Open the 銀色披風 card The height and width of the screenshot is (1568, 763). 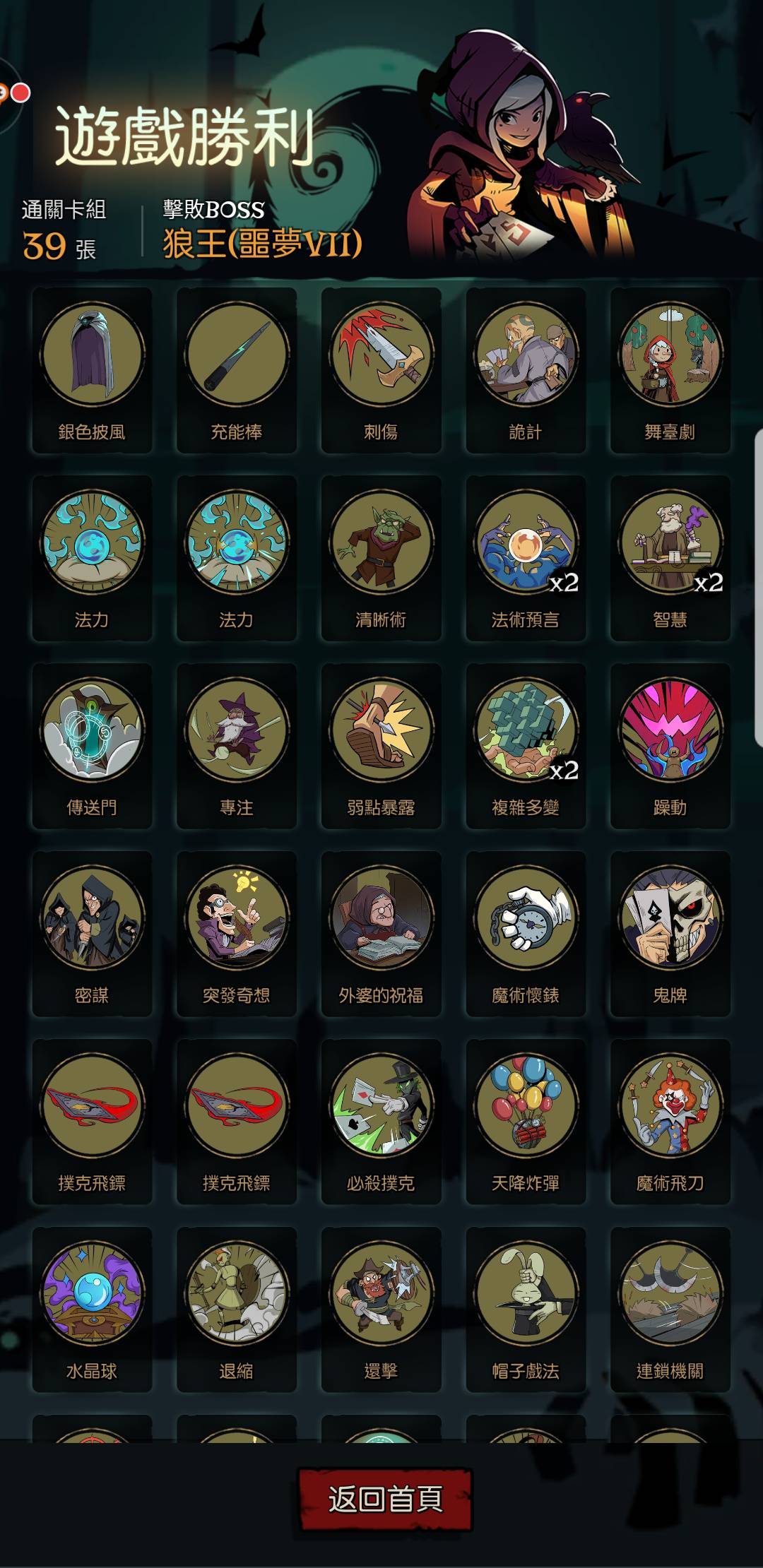tap(92, 369)
